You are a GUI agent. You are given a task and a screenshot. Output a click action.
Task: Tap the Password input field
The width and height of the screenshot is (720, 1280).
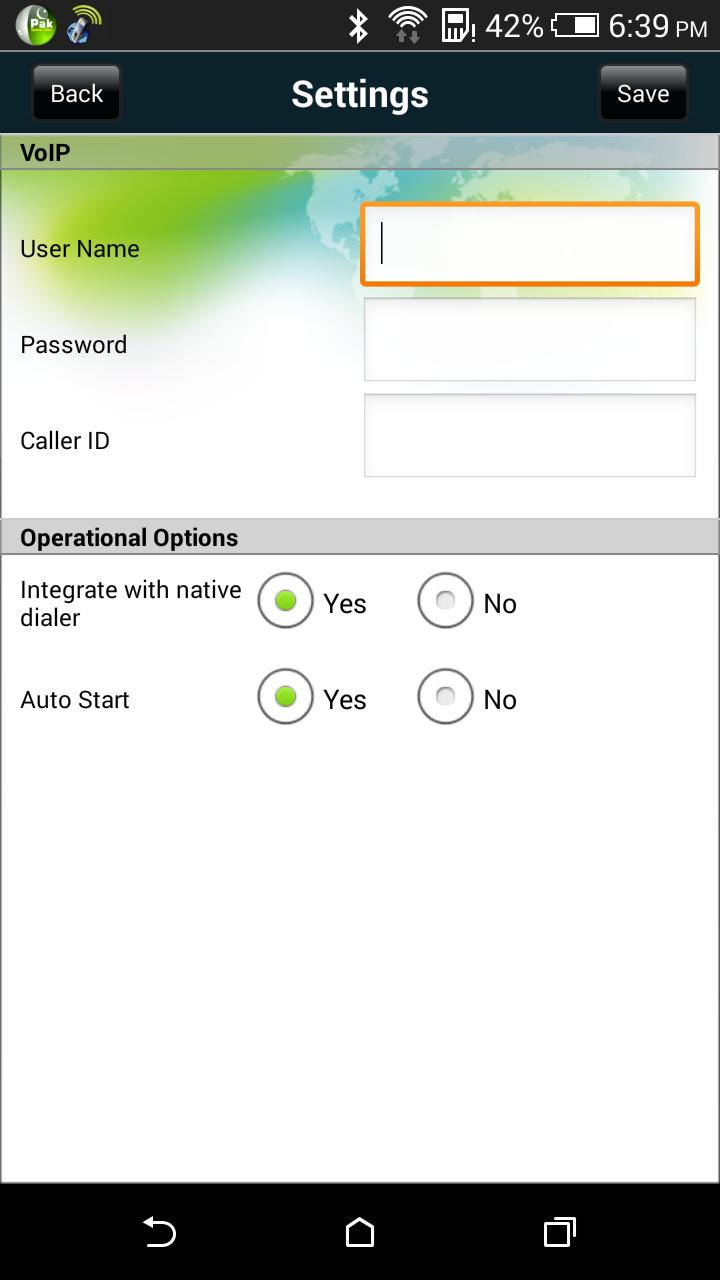tap(529, 340)
